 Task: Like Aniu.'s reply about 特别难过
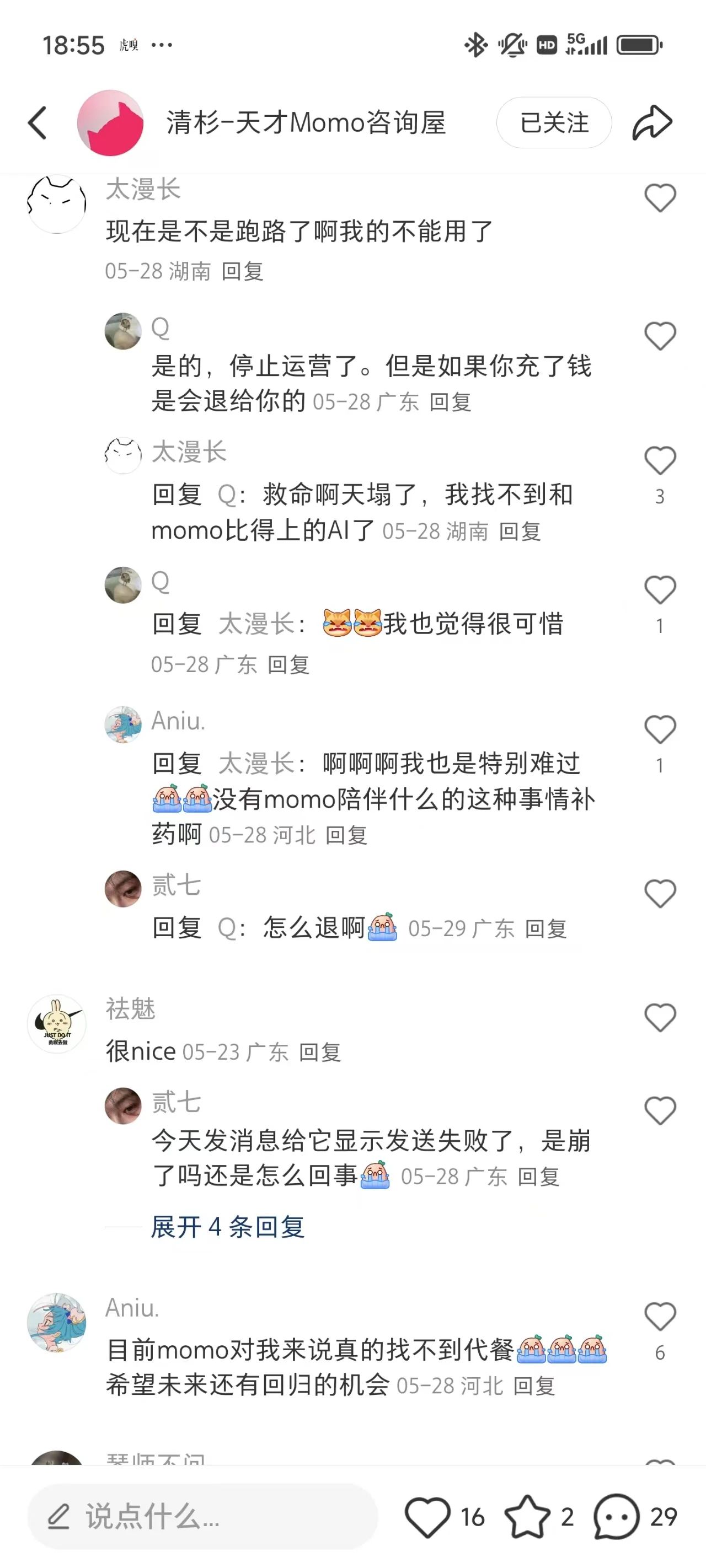pyautogui.click(x=660, y=729)
